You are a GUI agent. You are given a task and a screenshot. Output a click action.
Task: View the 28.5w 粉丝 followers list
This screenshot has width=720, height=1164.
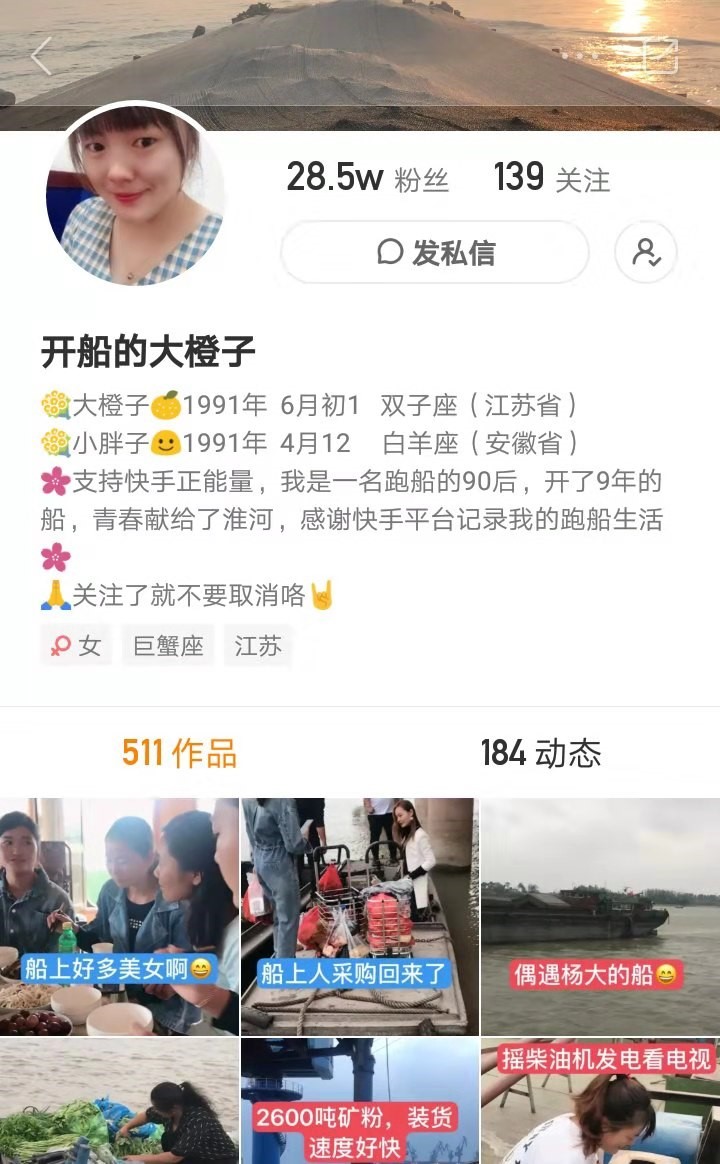[x=367, y=178]
